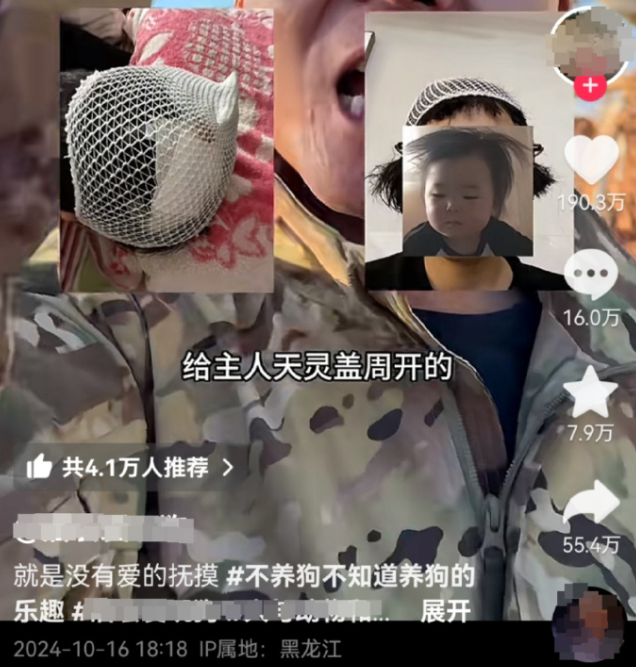Viewport: 636px width, 667px height.
Task: Open the comments on this video
Action: click(591, 275)
